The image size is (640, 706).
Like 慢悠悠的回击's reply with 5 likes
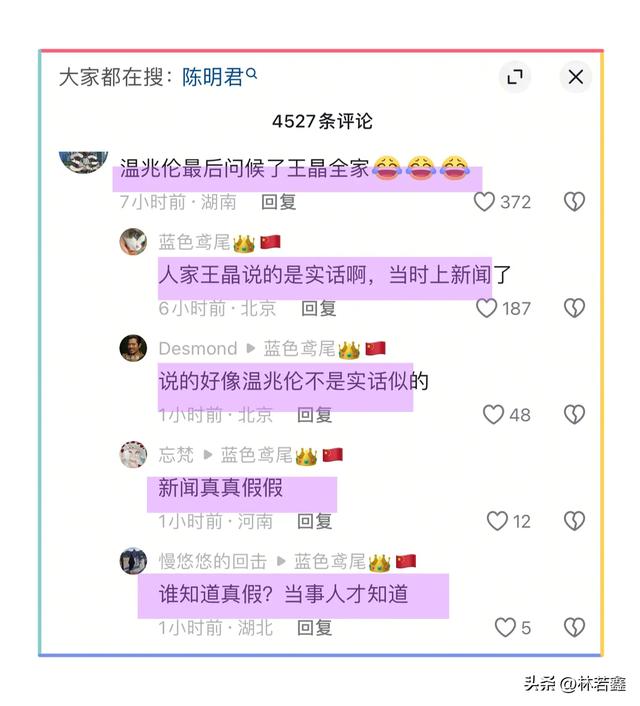(x=505, y=628)
